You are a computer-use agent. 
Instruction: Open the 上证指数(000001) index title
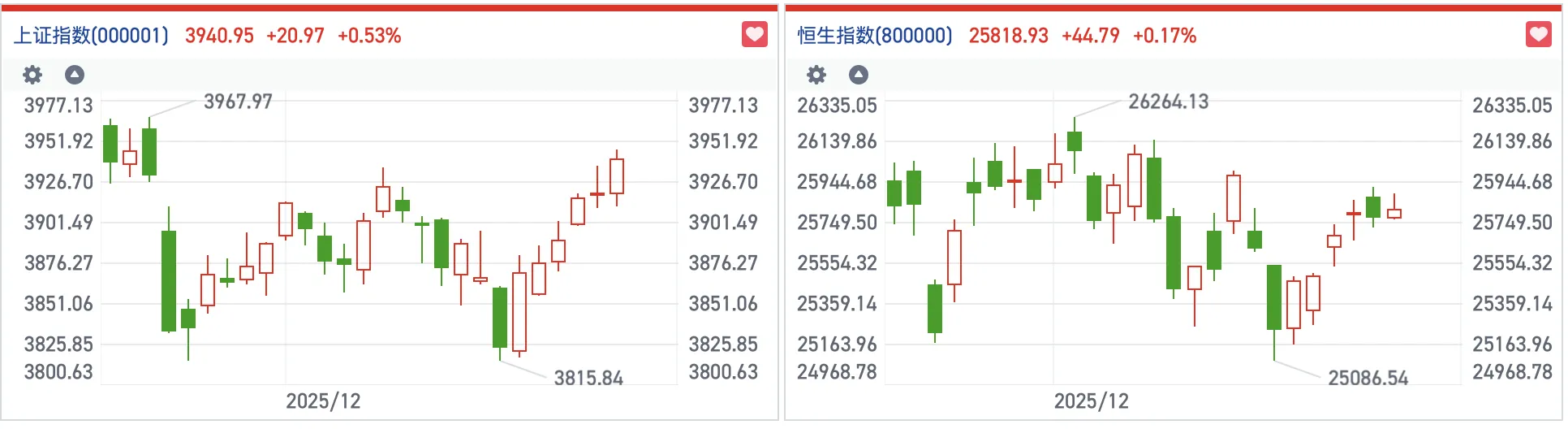[92, 36]
